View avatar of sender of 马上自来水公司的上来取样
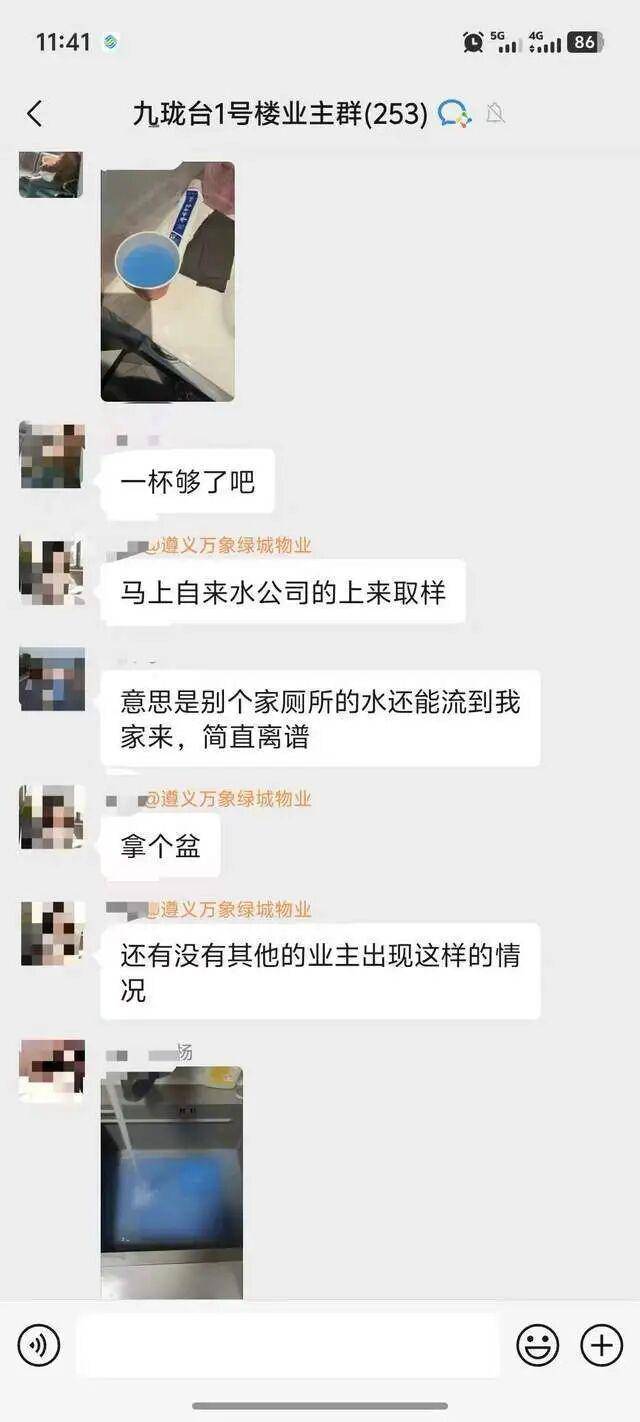640x1422 pixels. point(52,570)
